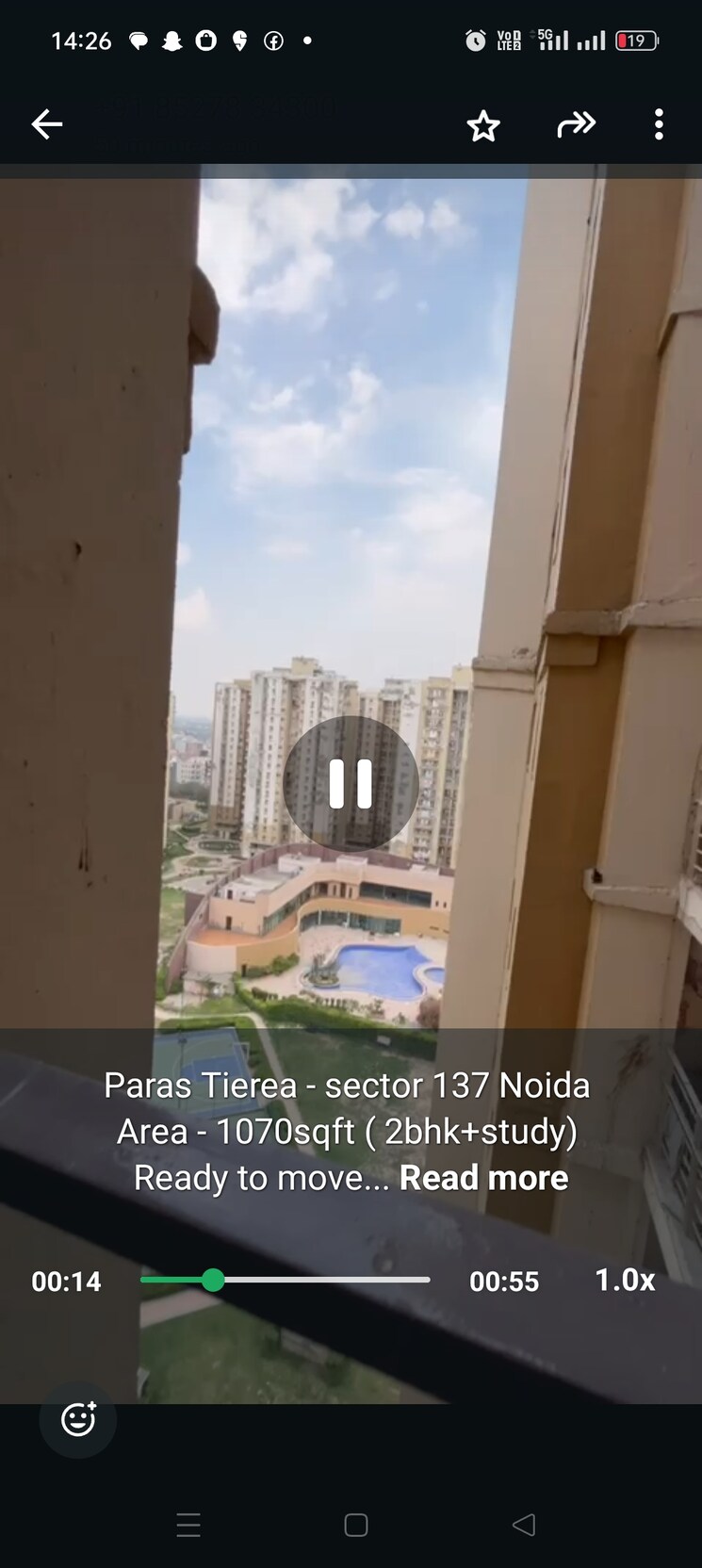
Task: Tap the alarm clock status icon
Action: pyautogui.click(x=474, y=40)
